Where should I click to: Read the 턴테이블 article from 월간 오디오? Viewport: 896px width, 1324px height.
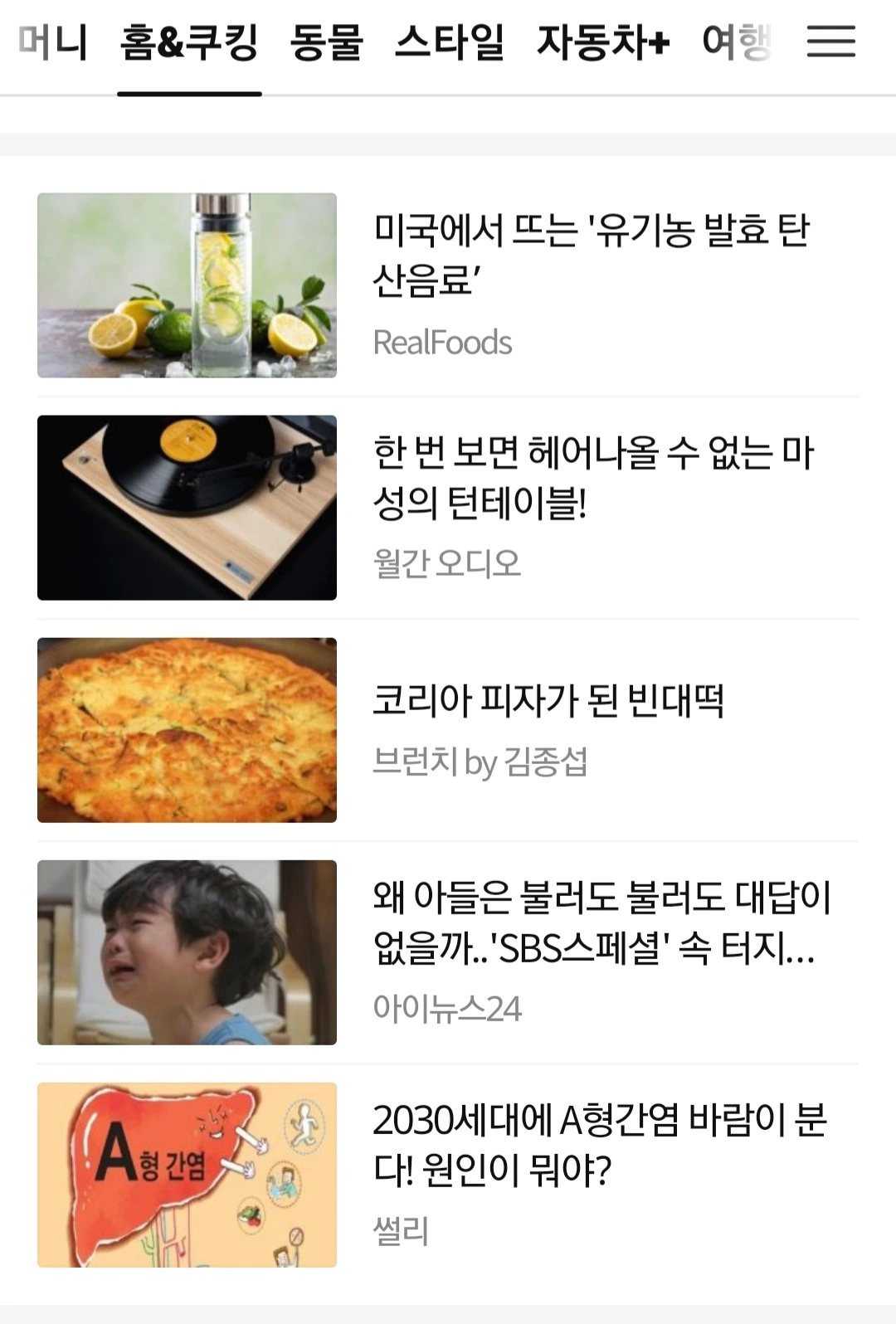[593, 478]
